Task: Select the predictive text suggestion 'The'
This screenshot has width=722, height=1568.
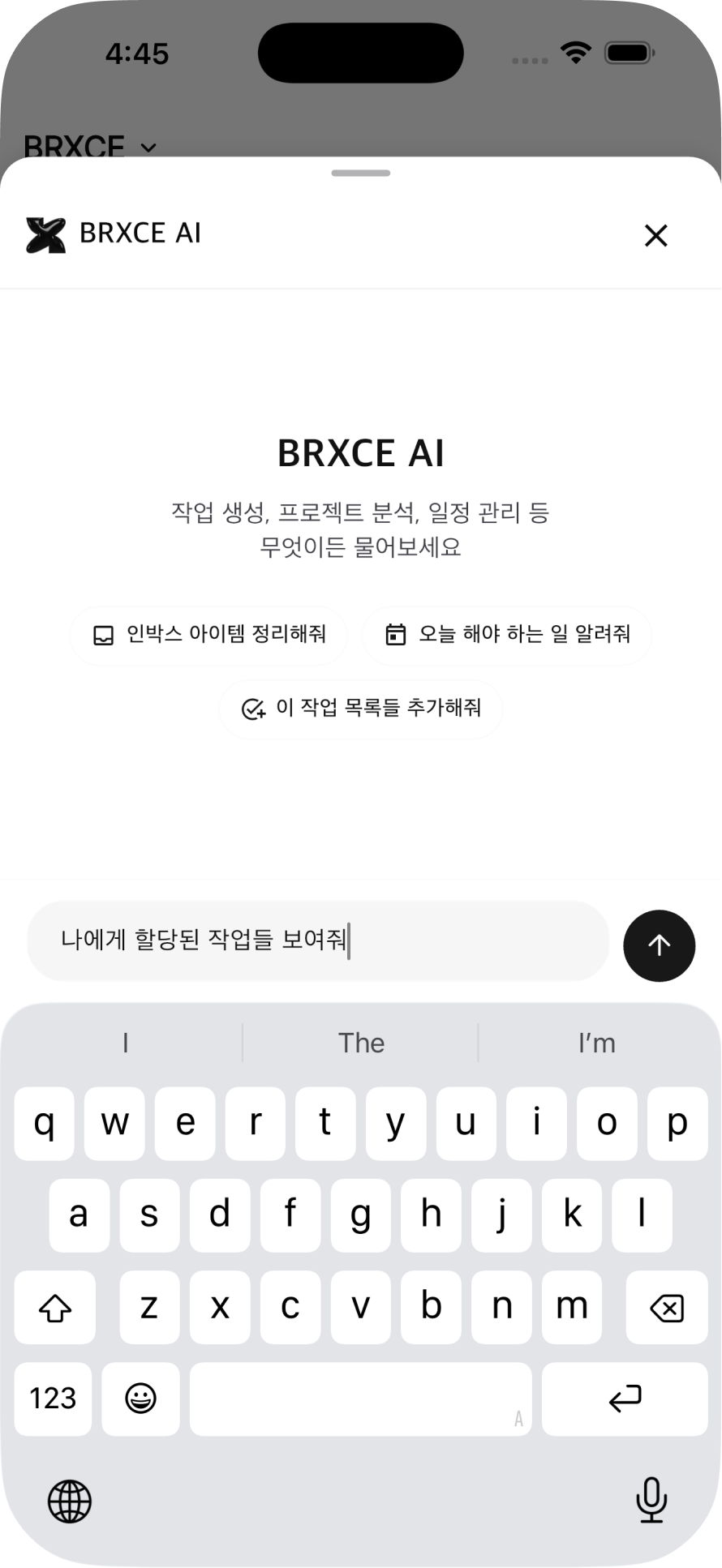Action: tap(361, 1043)
